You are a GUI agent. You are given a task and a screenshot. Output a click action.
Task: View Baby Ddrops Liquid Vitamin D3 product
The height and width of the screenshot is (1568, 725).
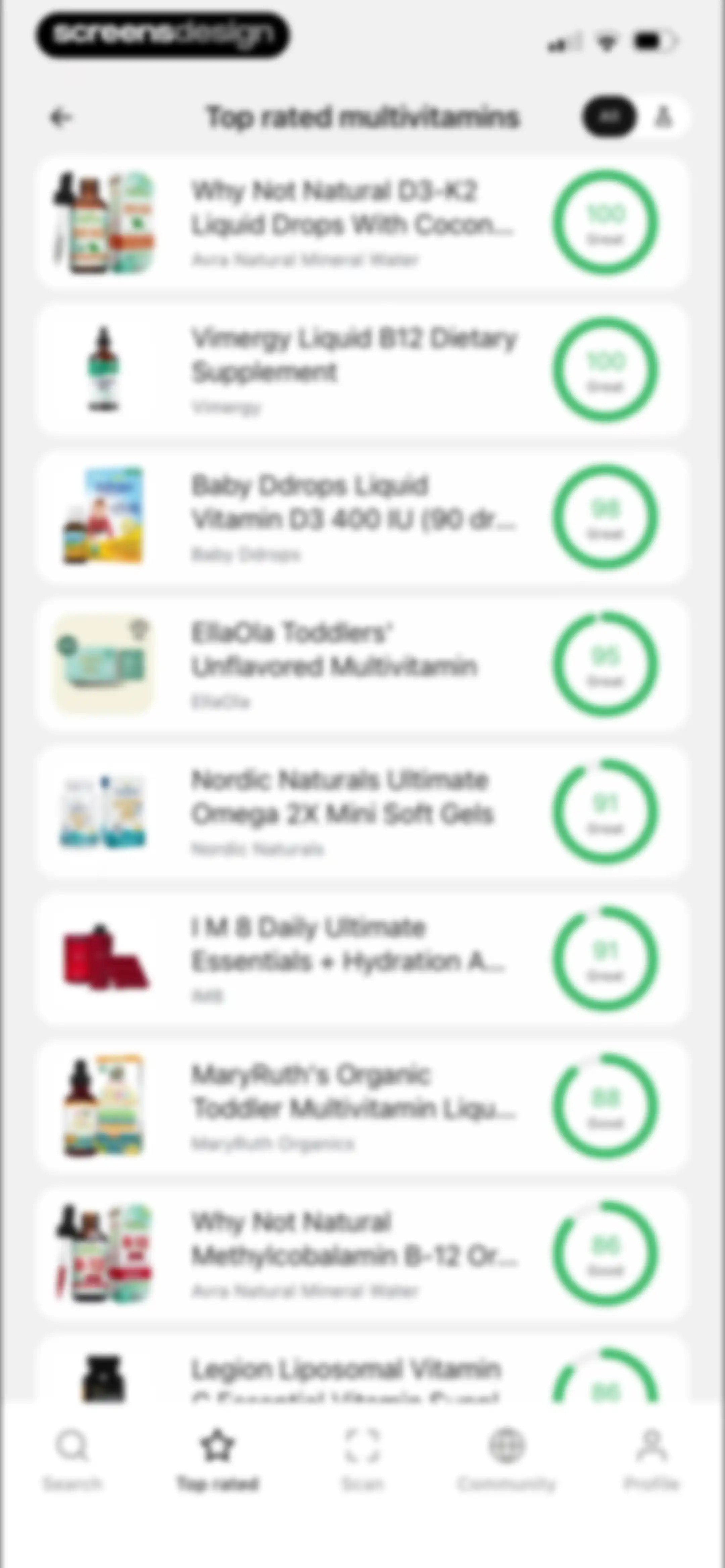click(362, 517)
